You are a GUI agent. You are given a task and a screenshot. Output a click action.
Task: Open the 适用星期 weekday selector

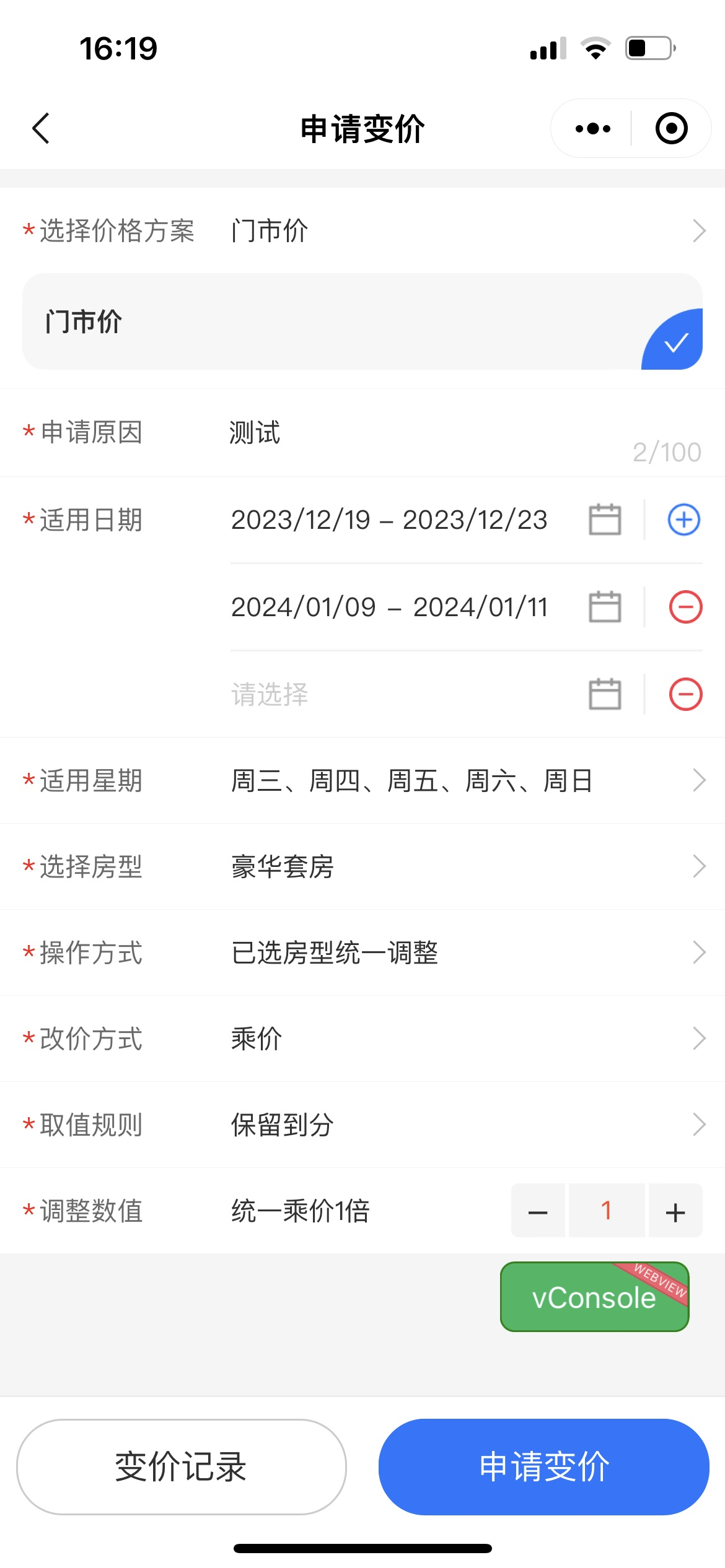coord(362,780)
